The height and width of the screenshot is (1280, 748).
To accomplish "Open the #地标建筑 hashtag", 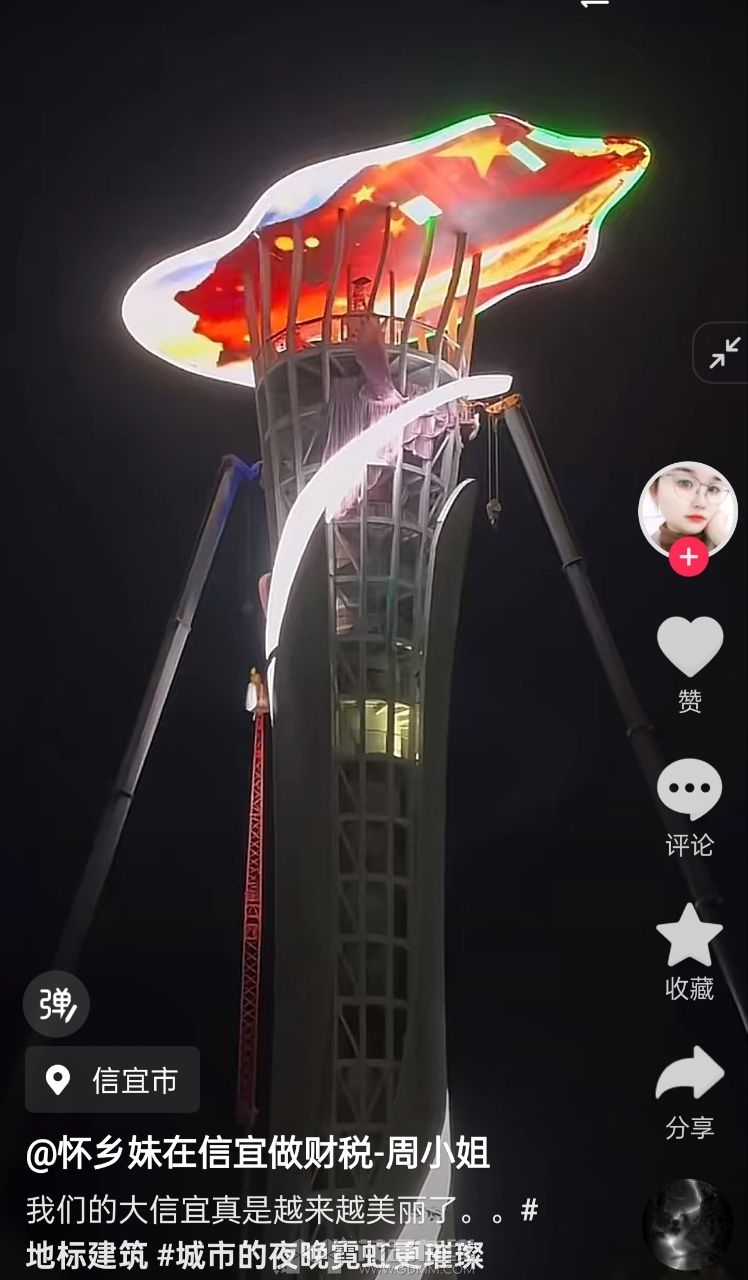I will (87, 1254).
